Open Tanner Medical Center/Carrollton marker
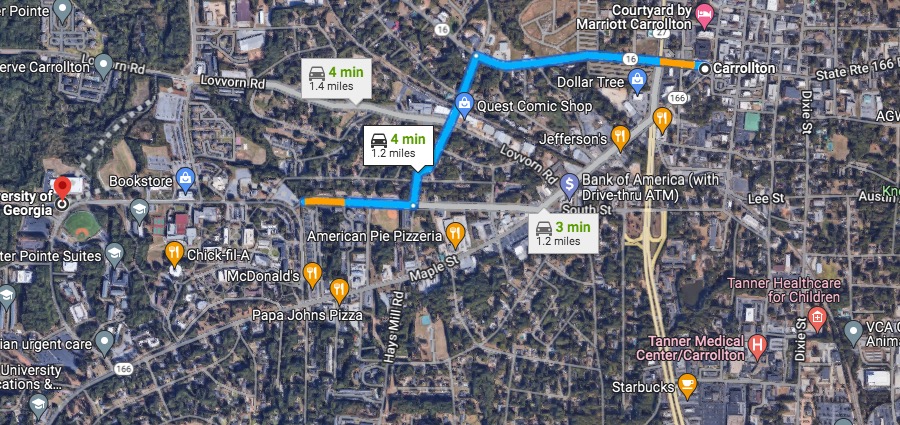 (x=759, y=346)
